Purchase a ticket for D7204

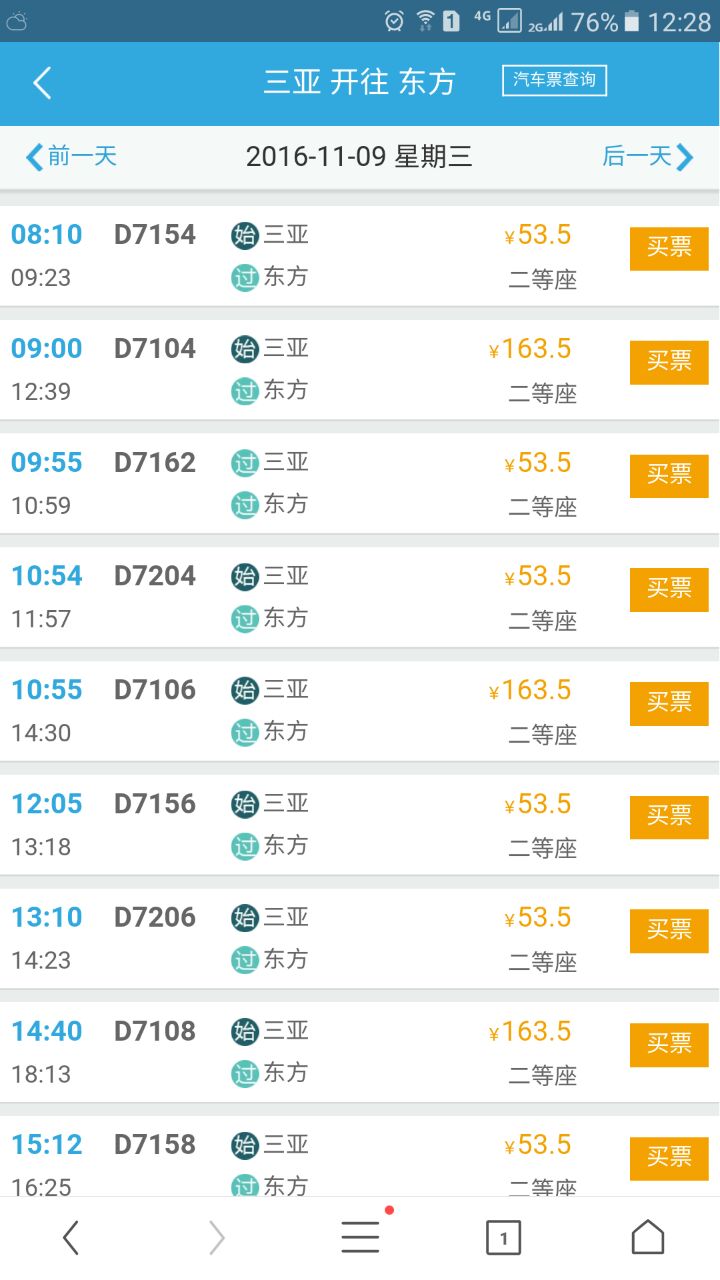(669, 590)
